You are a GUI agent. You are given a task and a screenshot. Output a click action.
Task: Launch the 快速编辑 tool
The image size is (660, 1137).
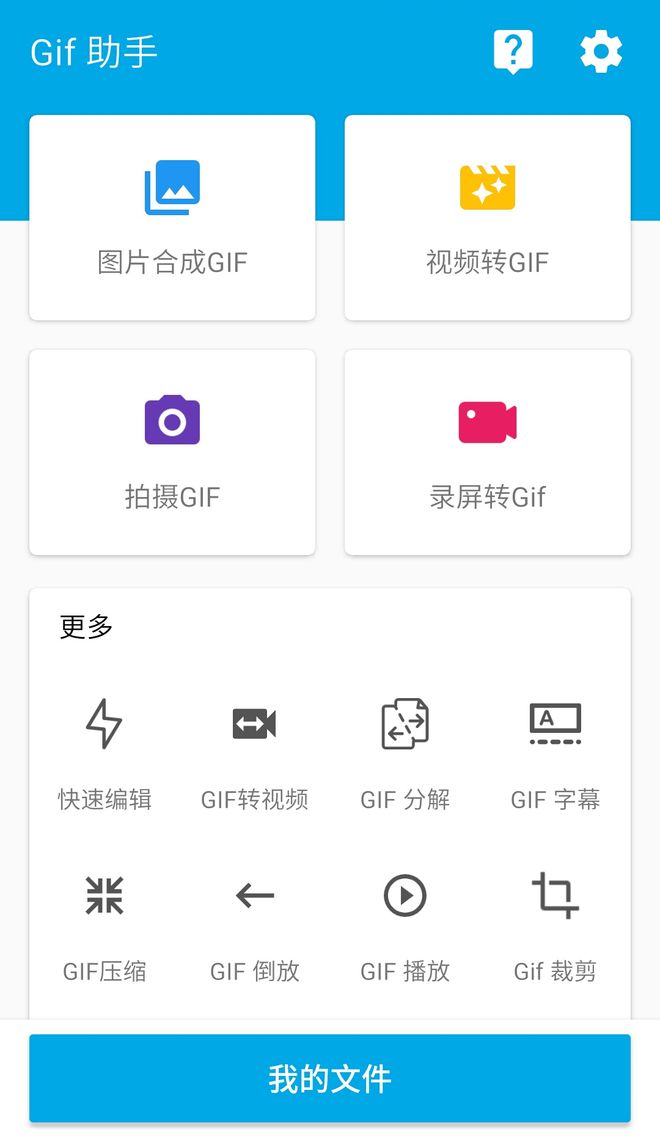105,748
